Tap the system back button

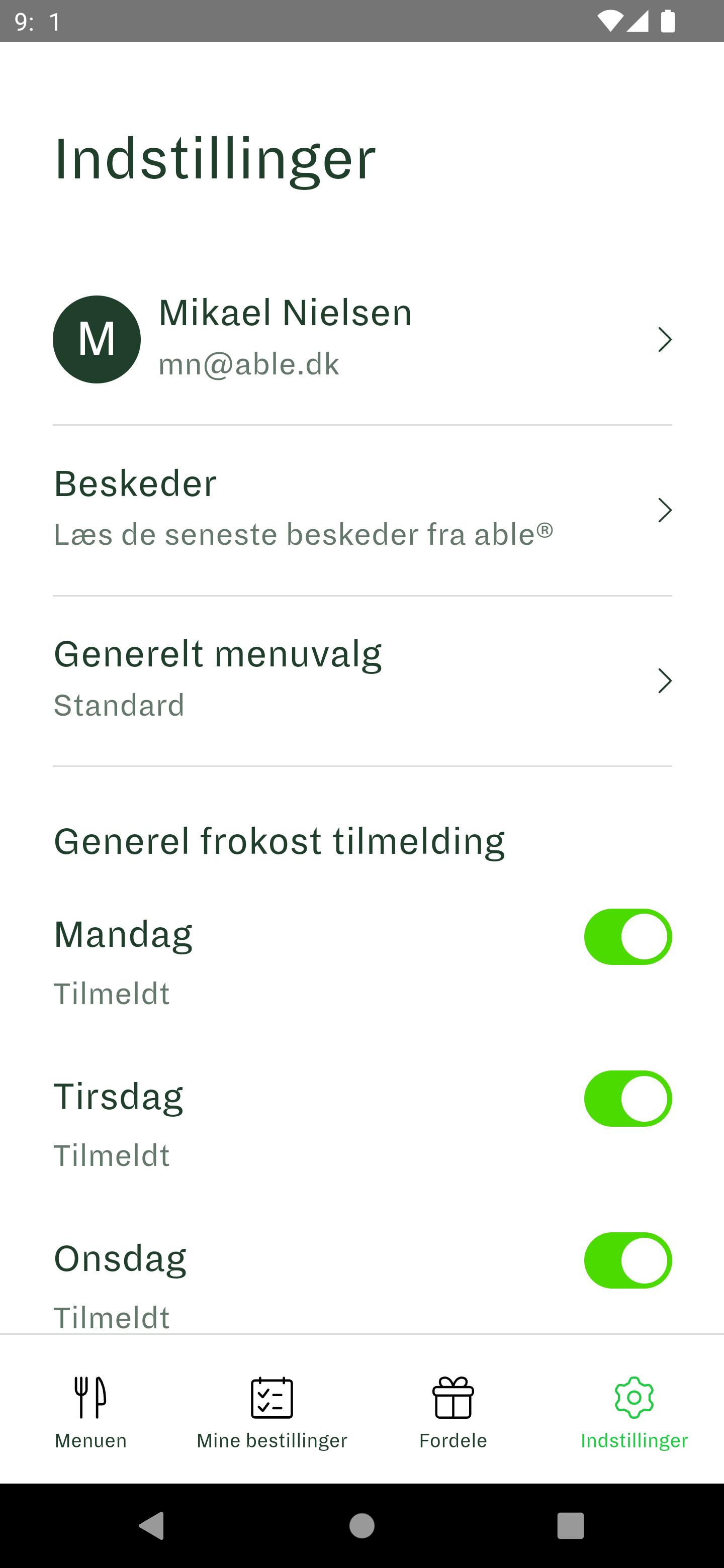(x=152, y=1525)
